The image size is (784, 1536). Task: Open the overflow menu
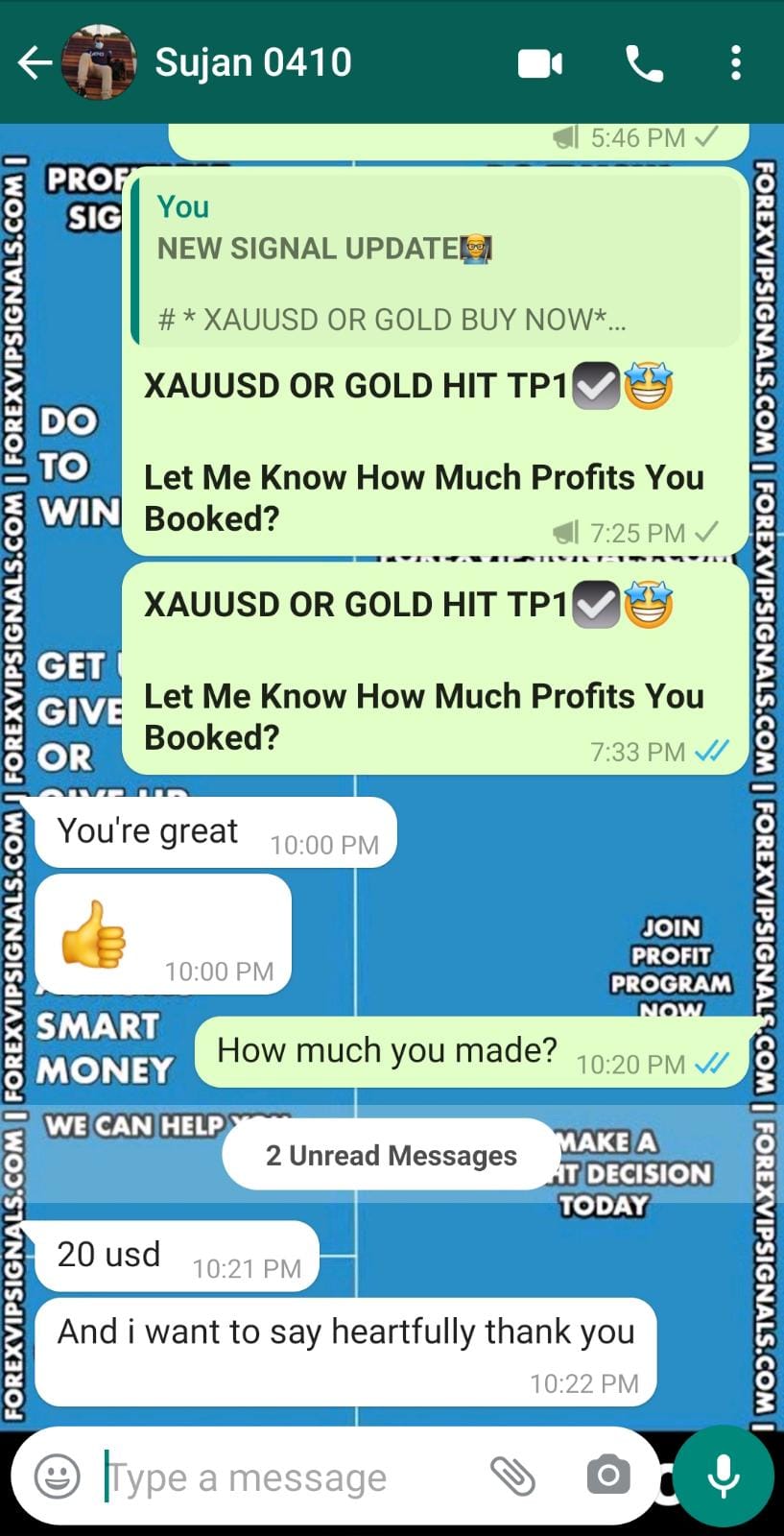tap(735, 63)
